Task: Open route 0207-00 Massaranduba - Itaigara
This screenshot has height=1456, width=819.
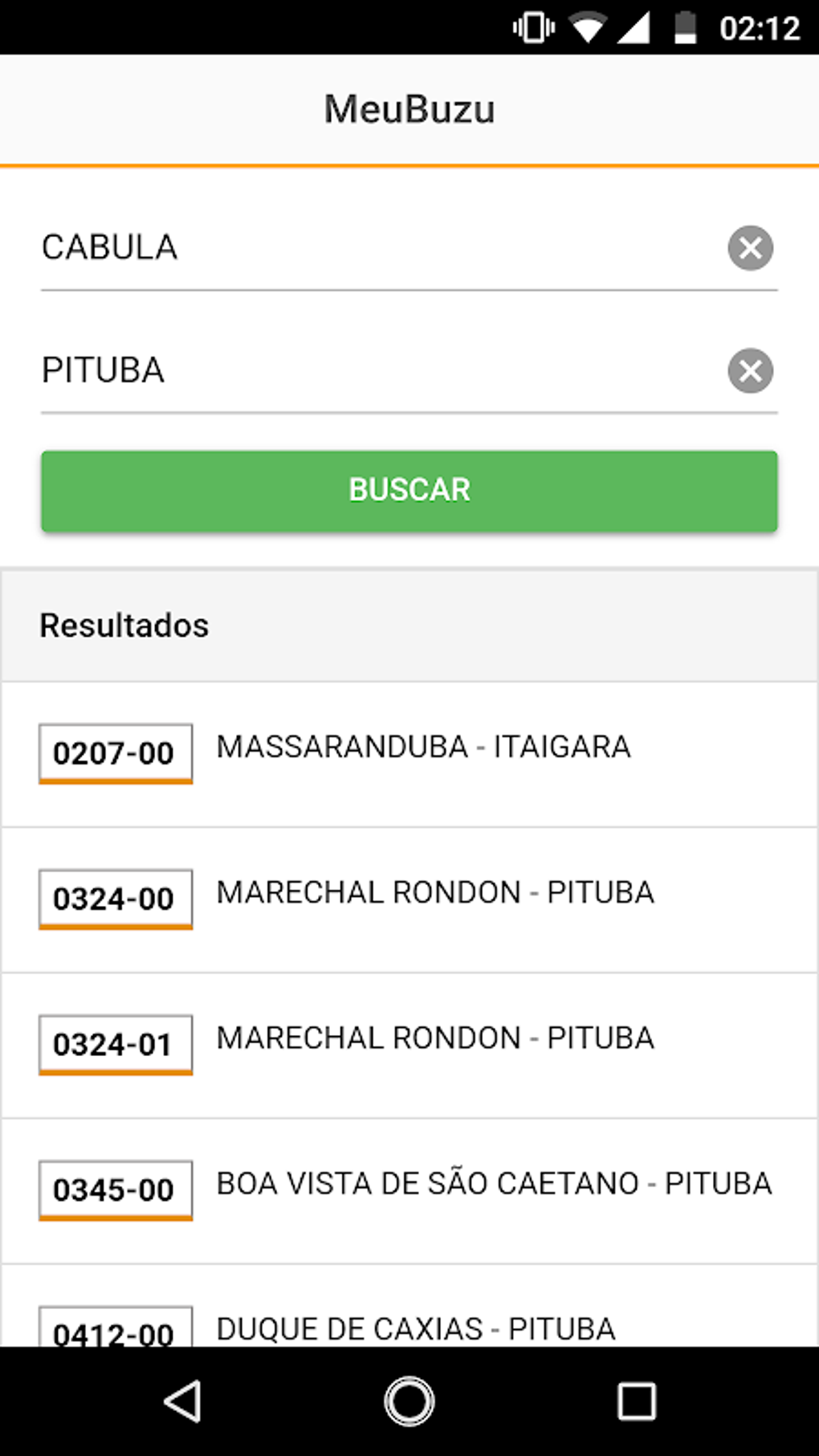Action: click(409, 753)
